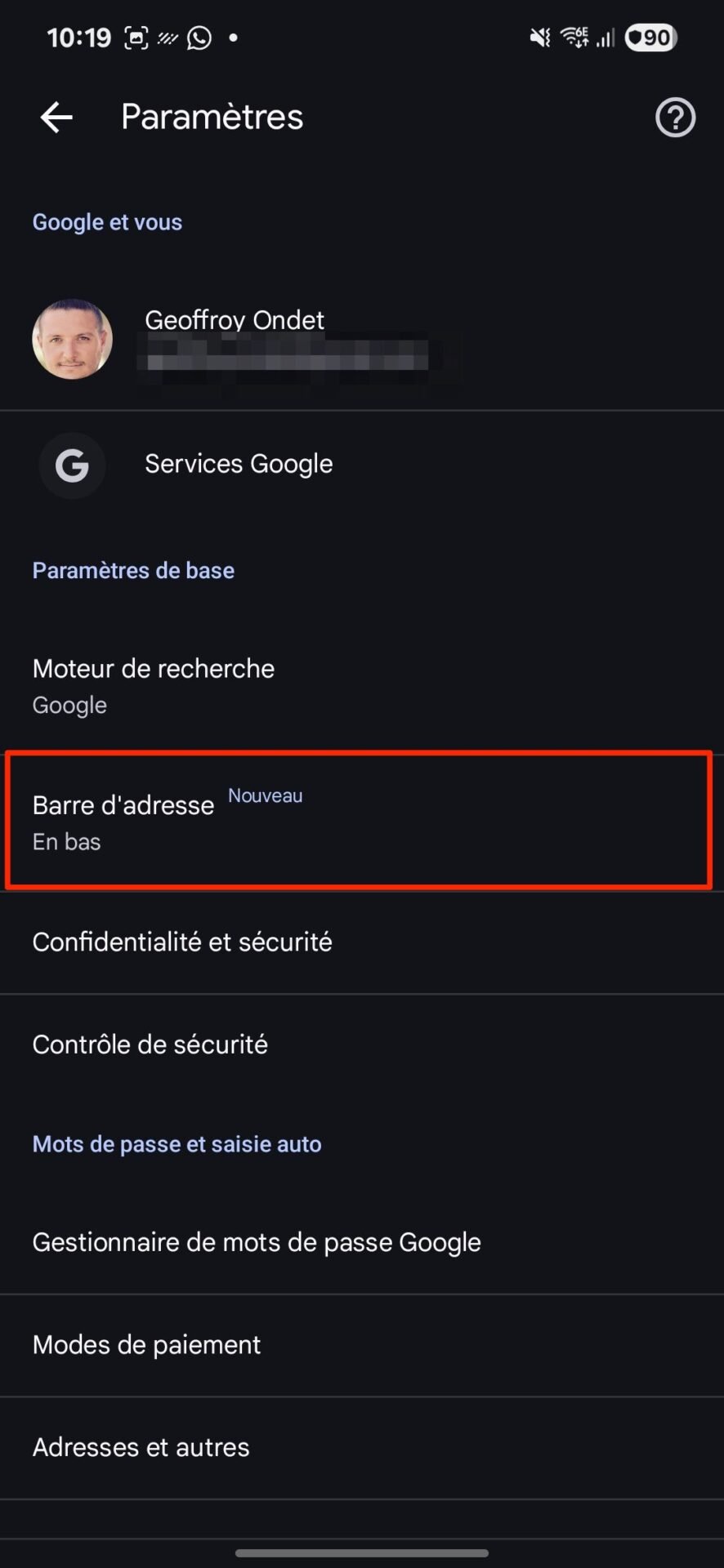Go back with the arrow icon
Image resolution: width=724 pixels, height=1568 pixels.
pyautogui.click(x=56, y=118)
